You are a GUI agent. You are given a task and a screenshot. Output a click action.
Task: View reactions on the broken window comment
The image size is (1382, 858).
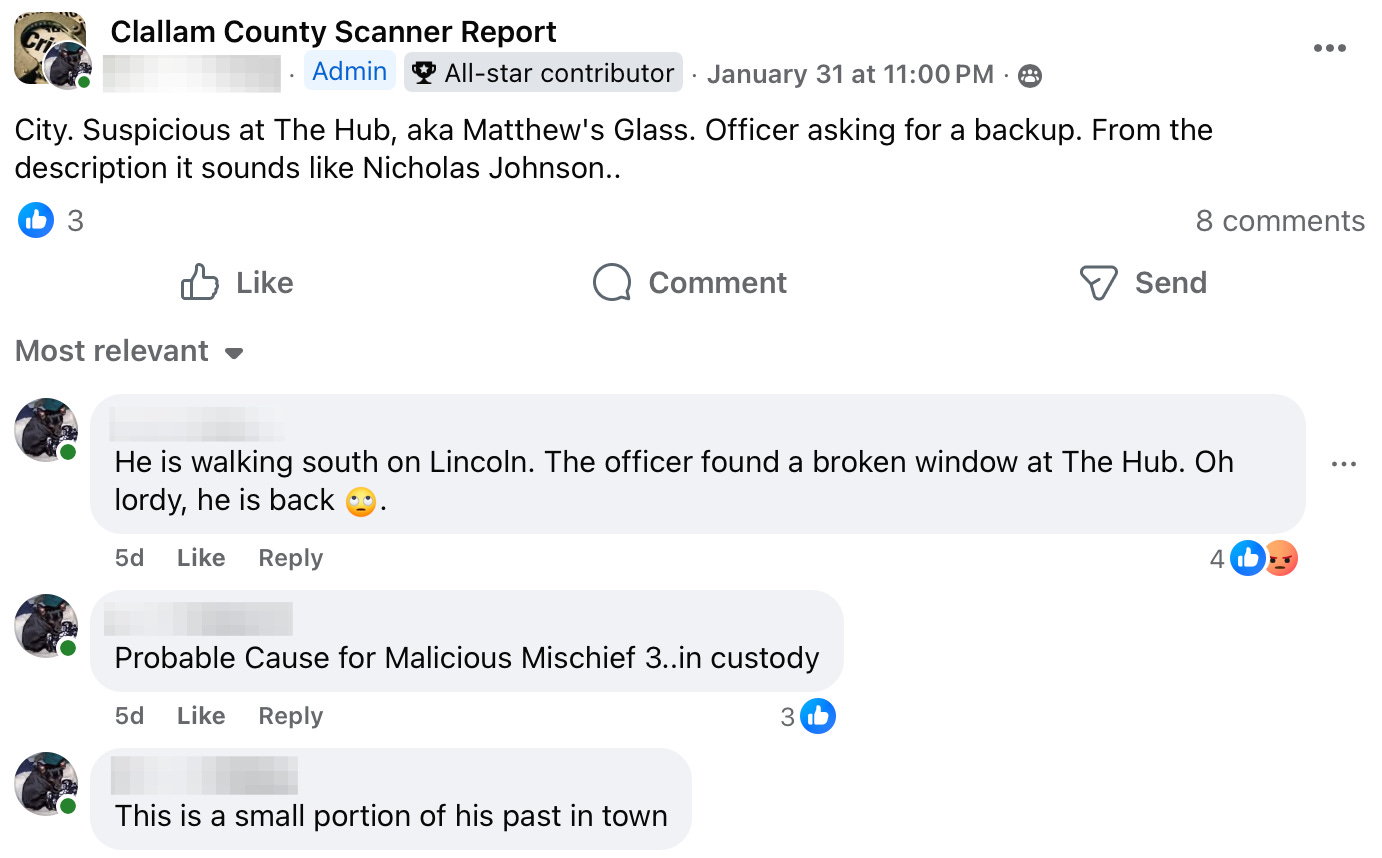coord(1254,558)
